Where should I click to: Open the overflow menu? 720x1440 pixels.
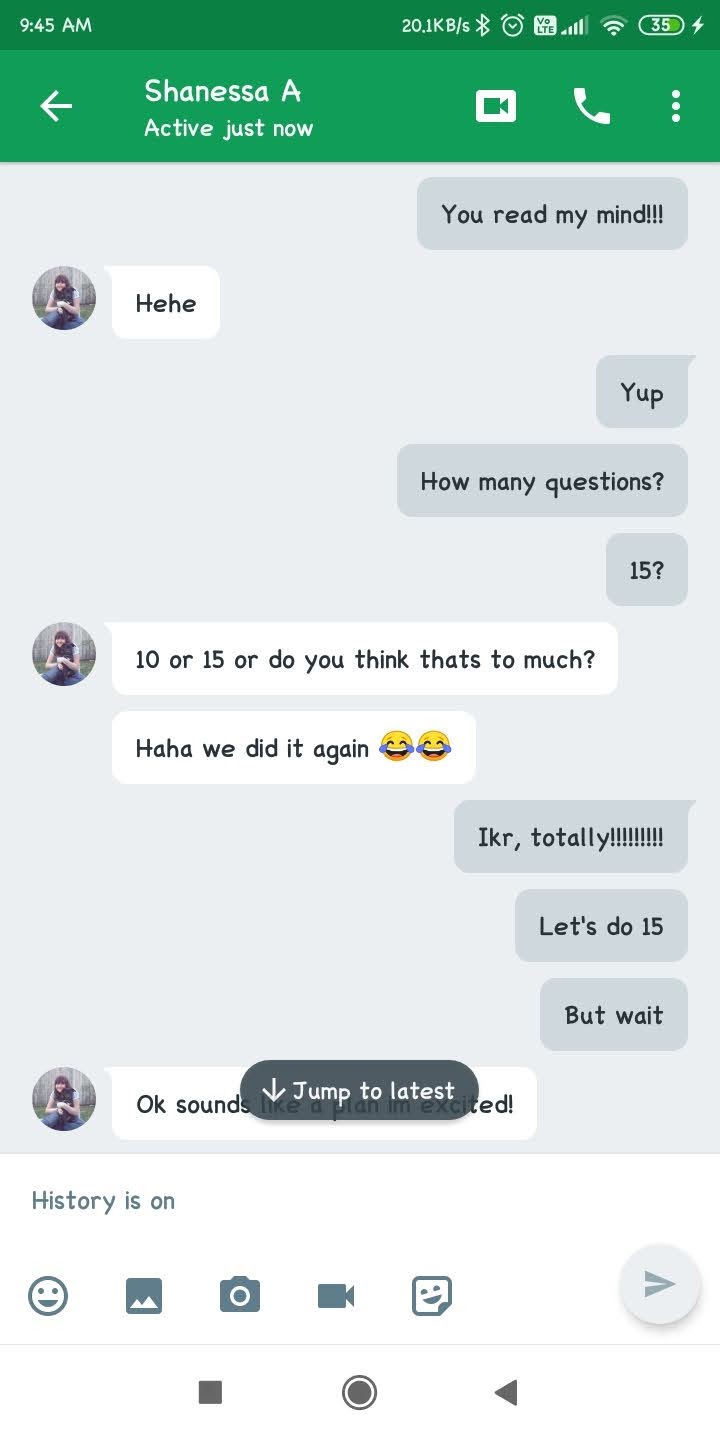pos(676,106)
